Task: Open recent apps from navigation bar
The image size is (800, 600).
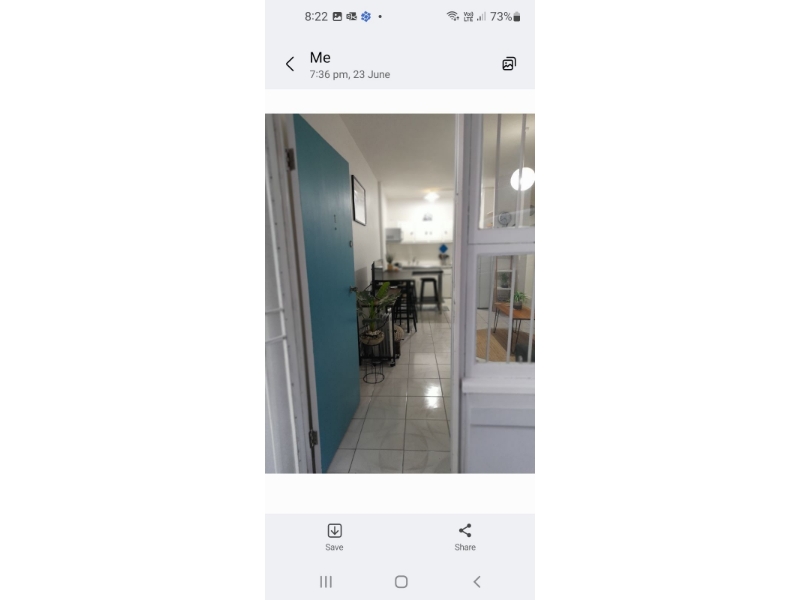Action: (326, 582)
